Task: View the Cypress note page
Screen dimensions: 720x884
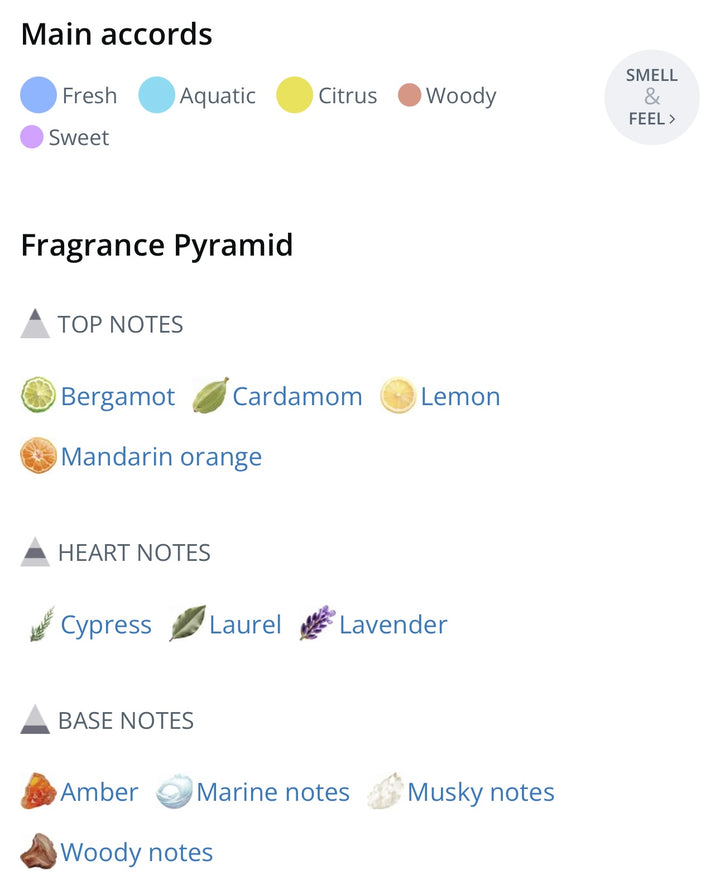Action: point(105,625)
